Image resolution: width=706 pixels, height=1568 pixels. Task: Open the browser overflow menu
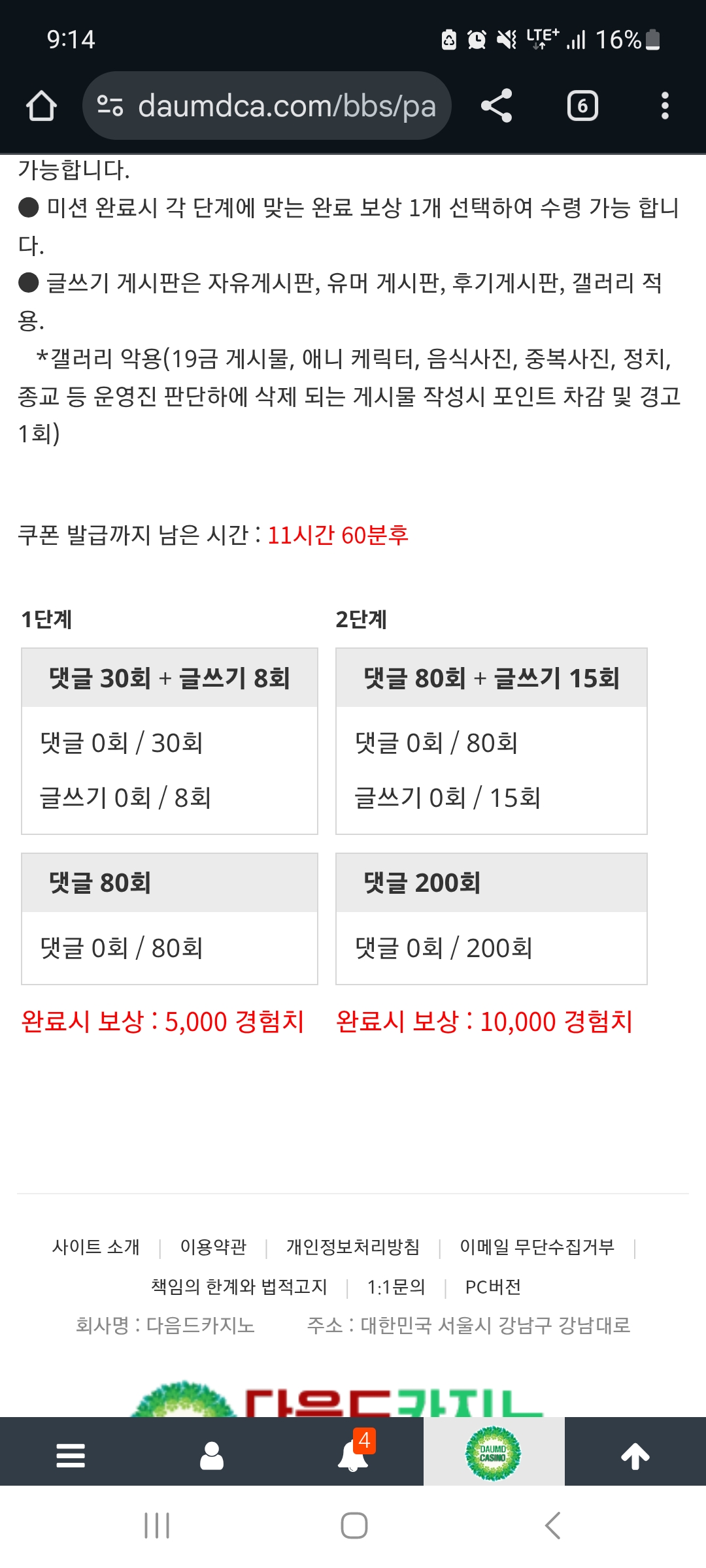(665, 106)
